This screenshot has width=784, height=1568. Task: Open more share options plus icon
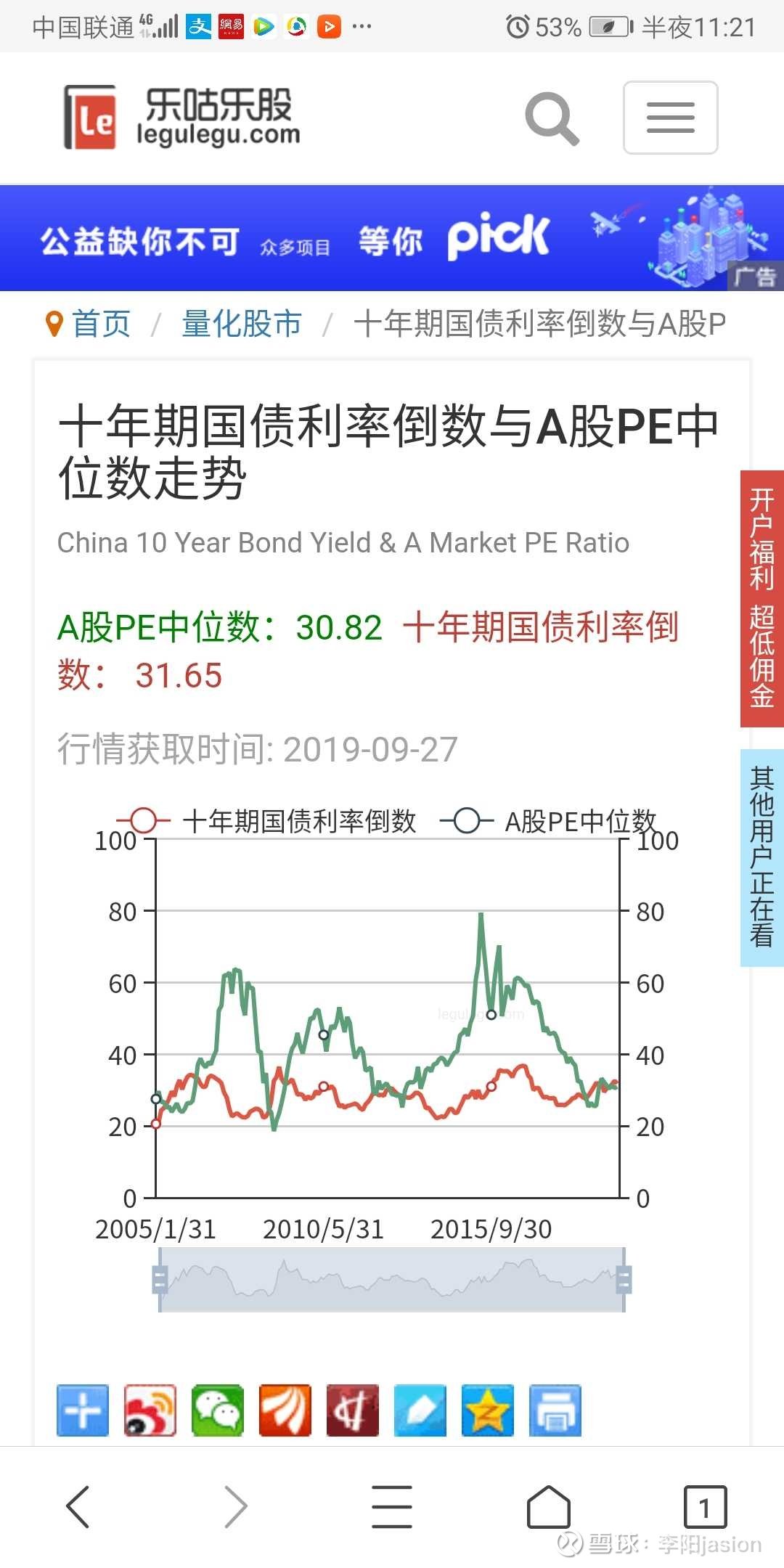point(83,1410)
